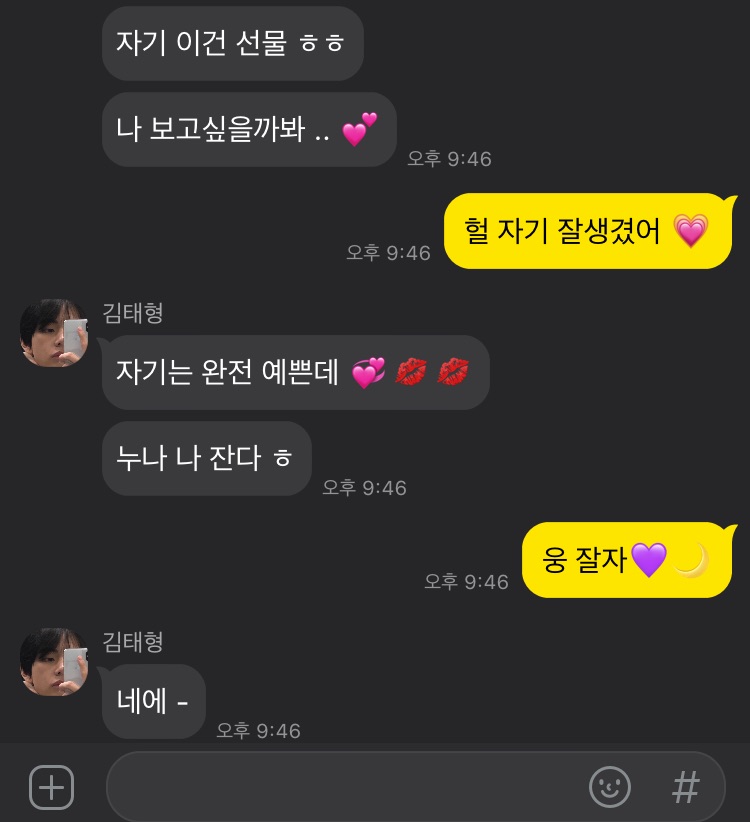750x822 pixels.
Task: Open 김태형's avatar beside "자기는 완전 예쁜데" message
Action: [54, 333]
